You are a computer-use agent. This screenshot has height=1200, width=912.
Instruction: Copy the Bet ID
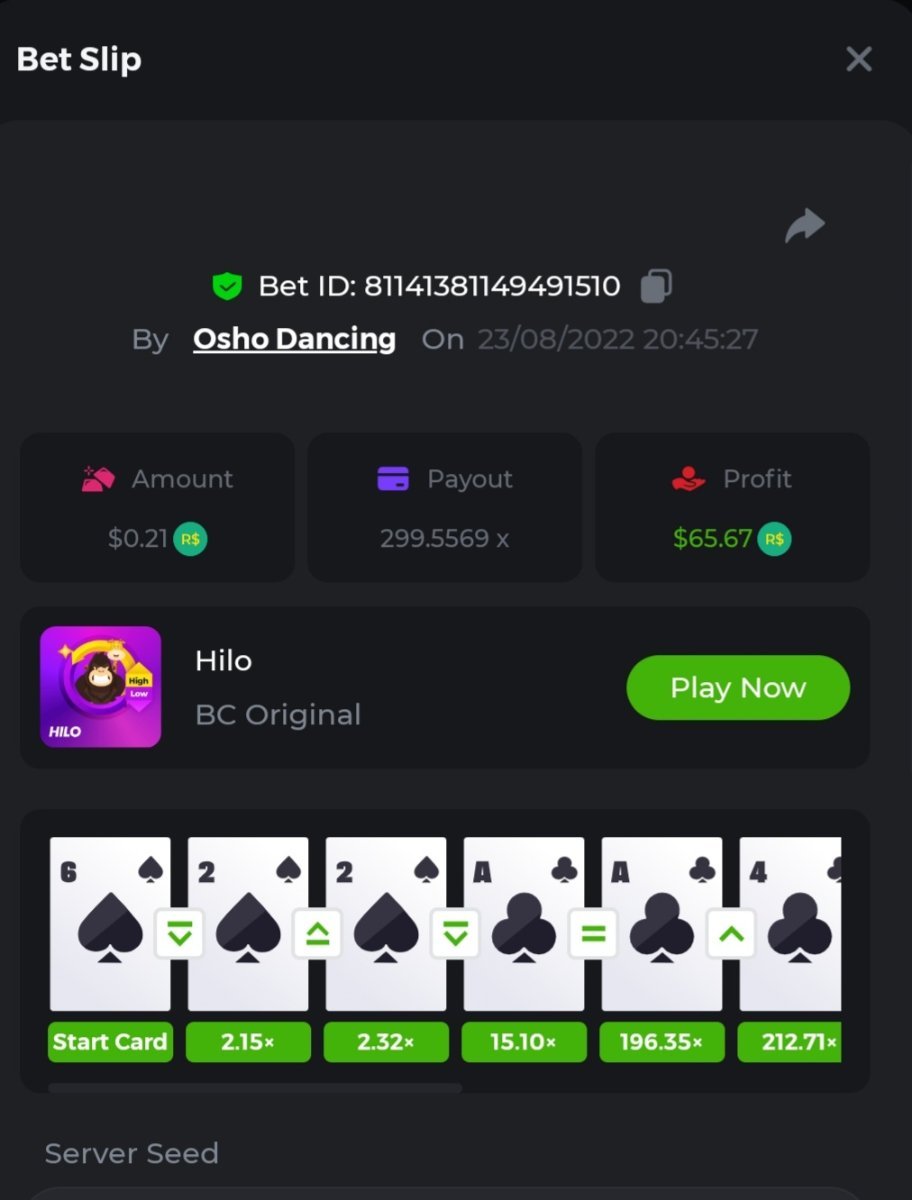[656, 286]
